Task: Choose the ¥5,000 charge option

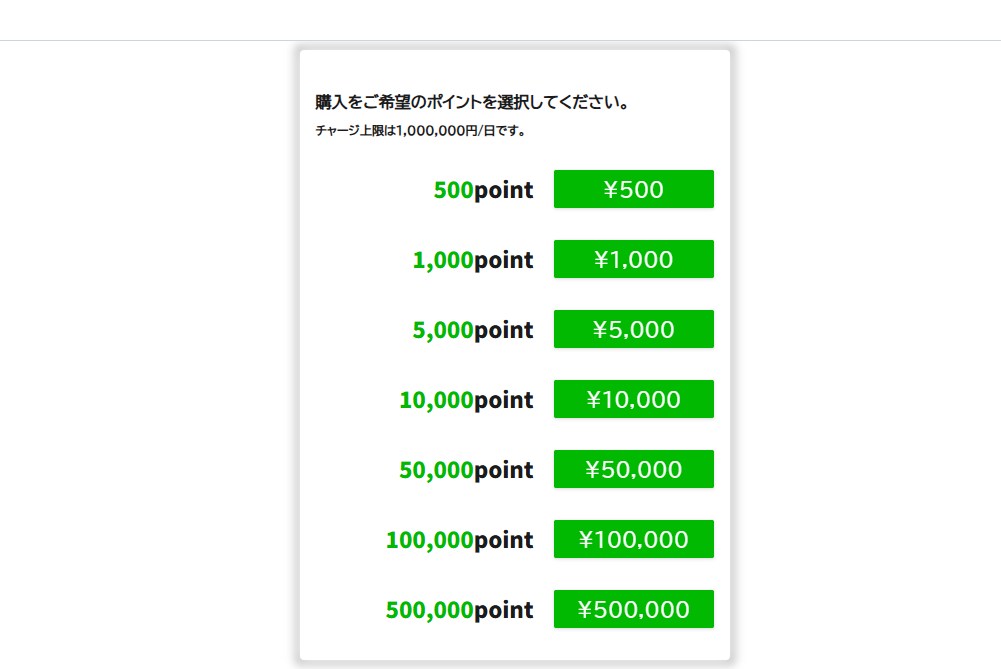Action: point(633,329)
